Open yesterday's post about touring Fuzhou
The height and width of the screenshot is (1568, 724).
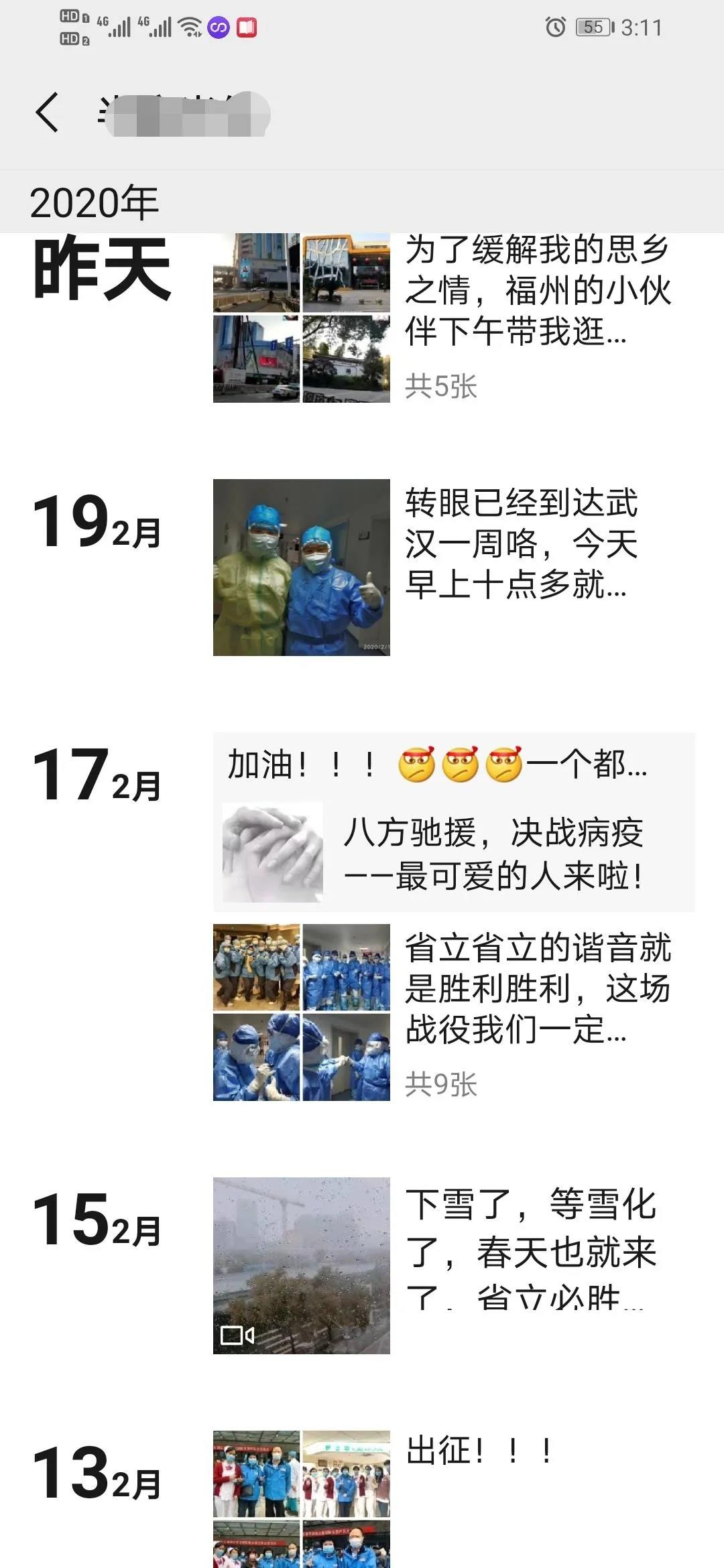[x=536, y=291]
